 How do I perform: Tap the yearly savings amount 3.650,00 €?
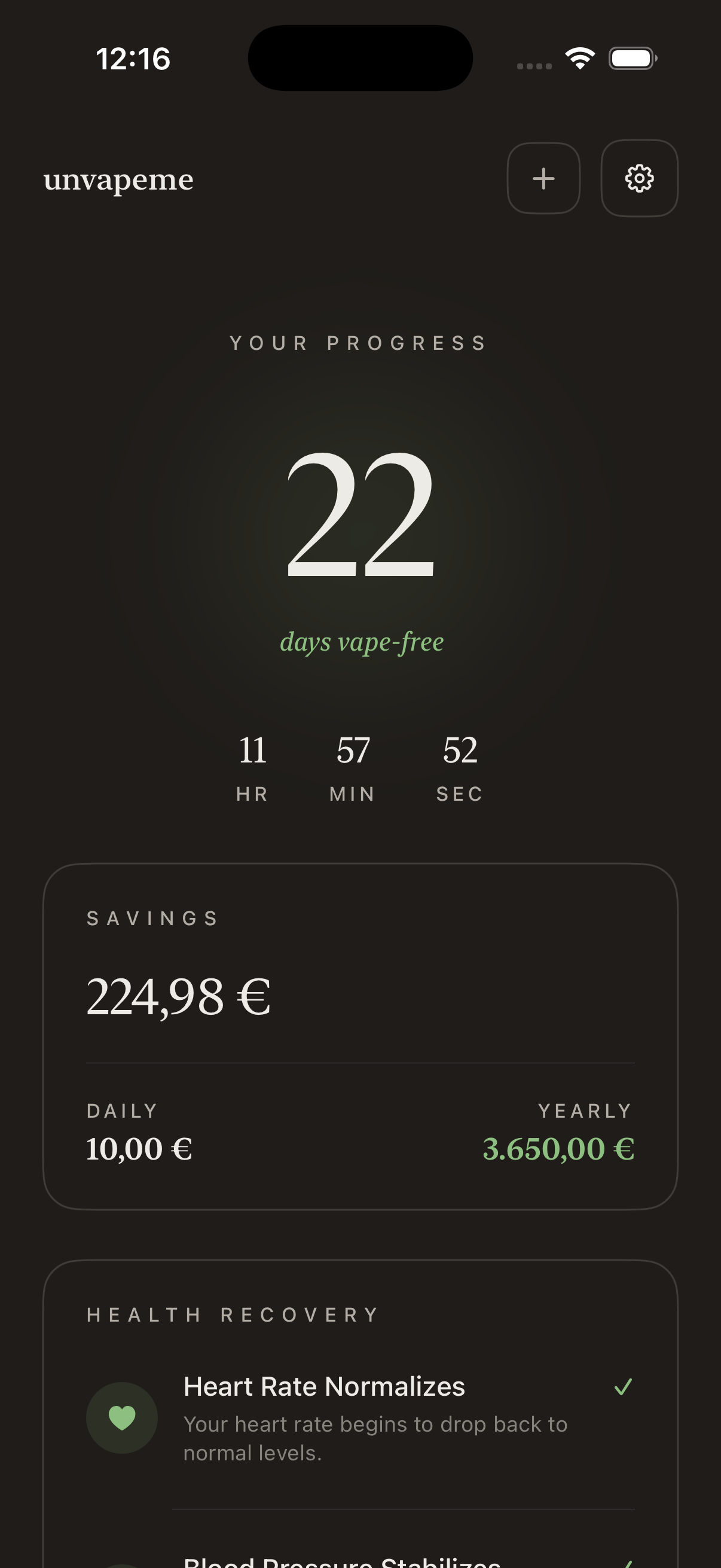click(557, 1149)
